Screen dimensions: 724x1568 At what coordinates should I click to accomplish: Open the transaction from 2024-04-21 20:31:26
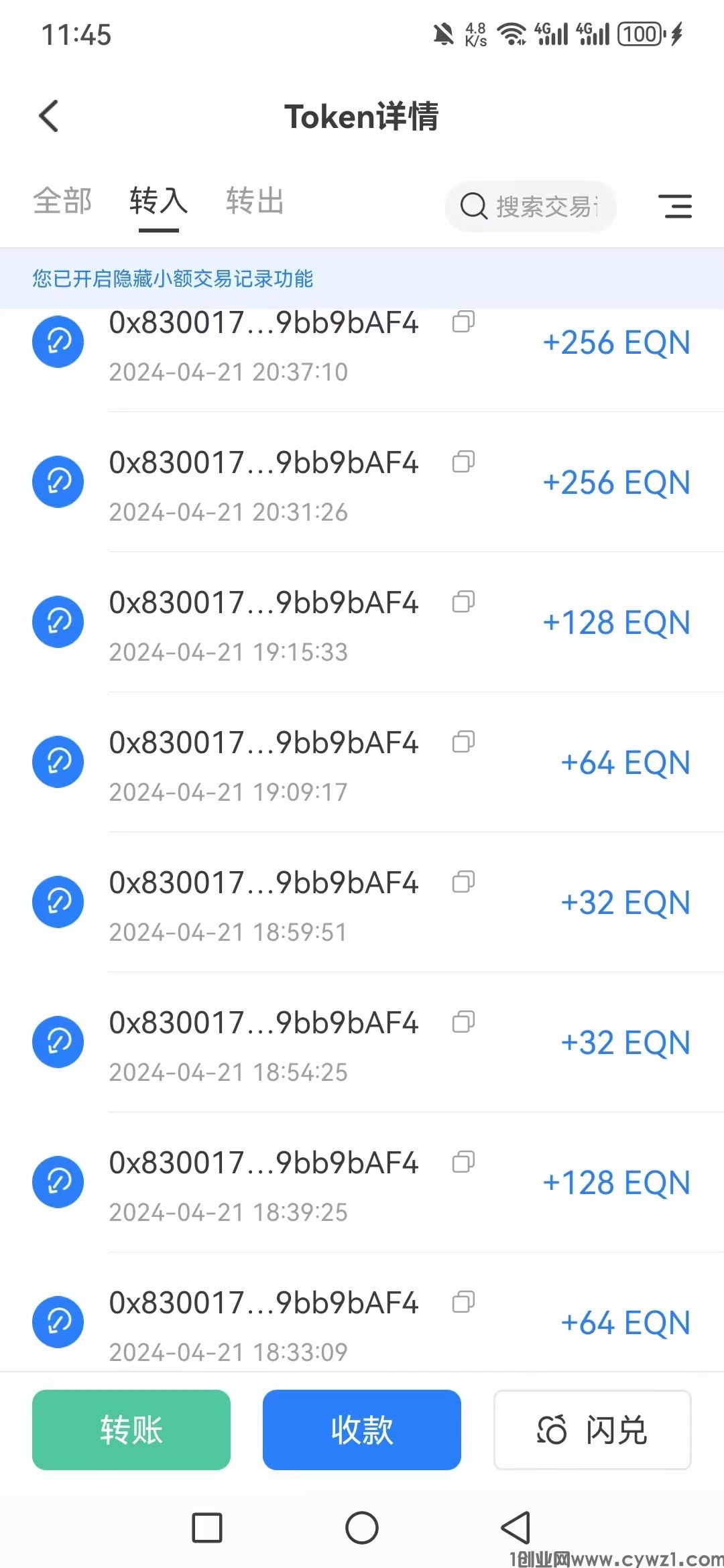point(362,482)
